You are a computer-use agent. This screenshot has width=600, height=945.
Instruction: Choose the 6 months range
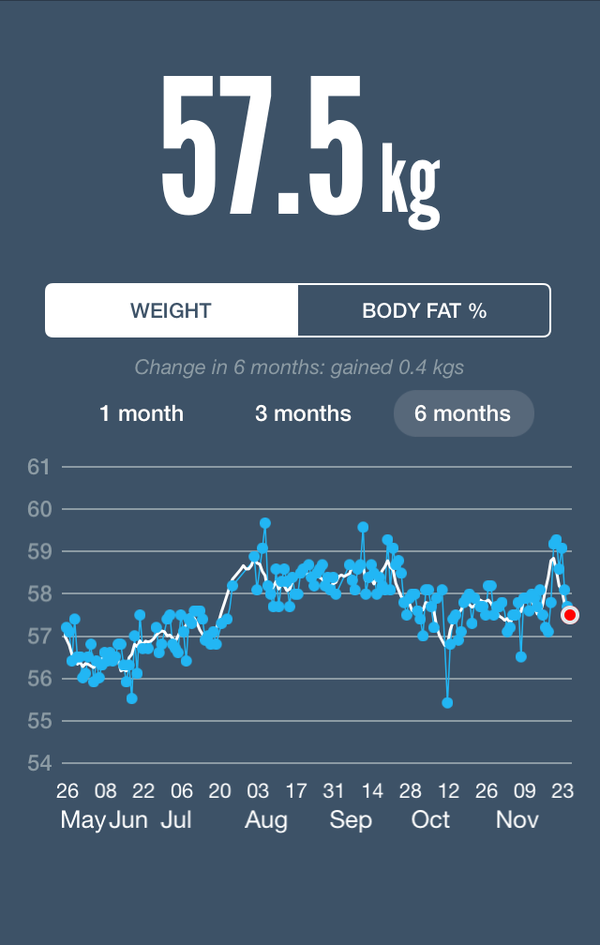pyautogui.click(x=463, y=413)
